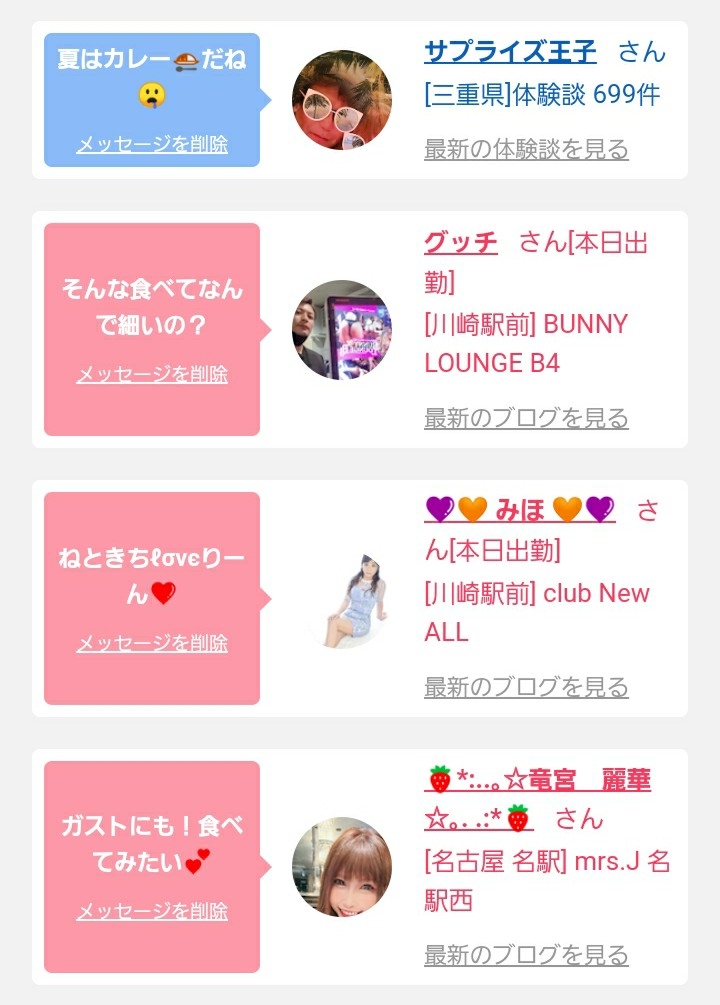View サプライズ王子's latest 体験談
Viewport: 720px width, 1005px height.
(x=526, y=149)
